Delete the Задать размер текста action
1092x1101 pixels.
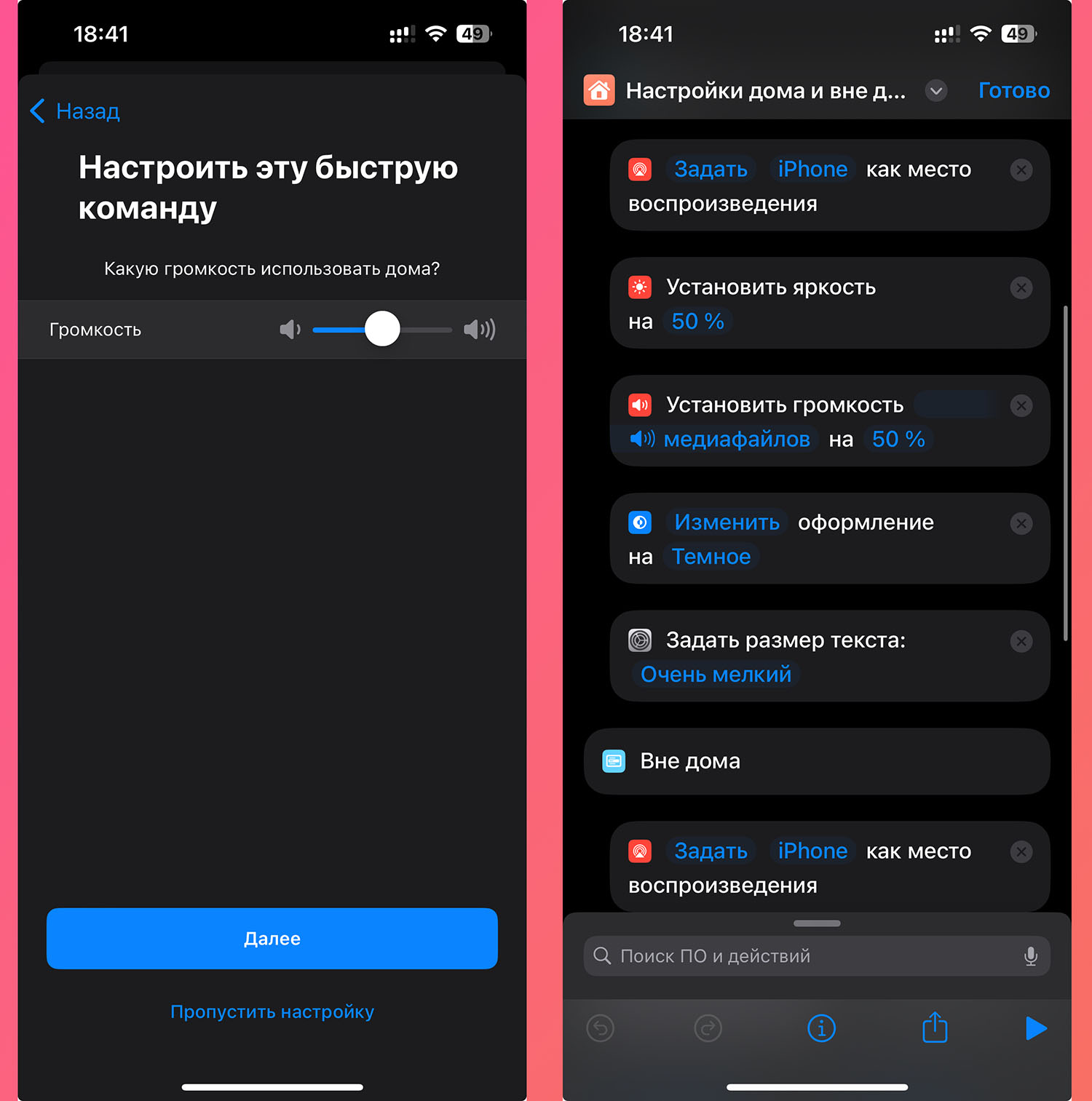(1021, 641)
